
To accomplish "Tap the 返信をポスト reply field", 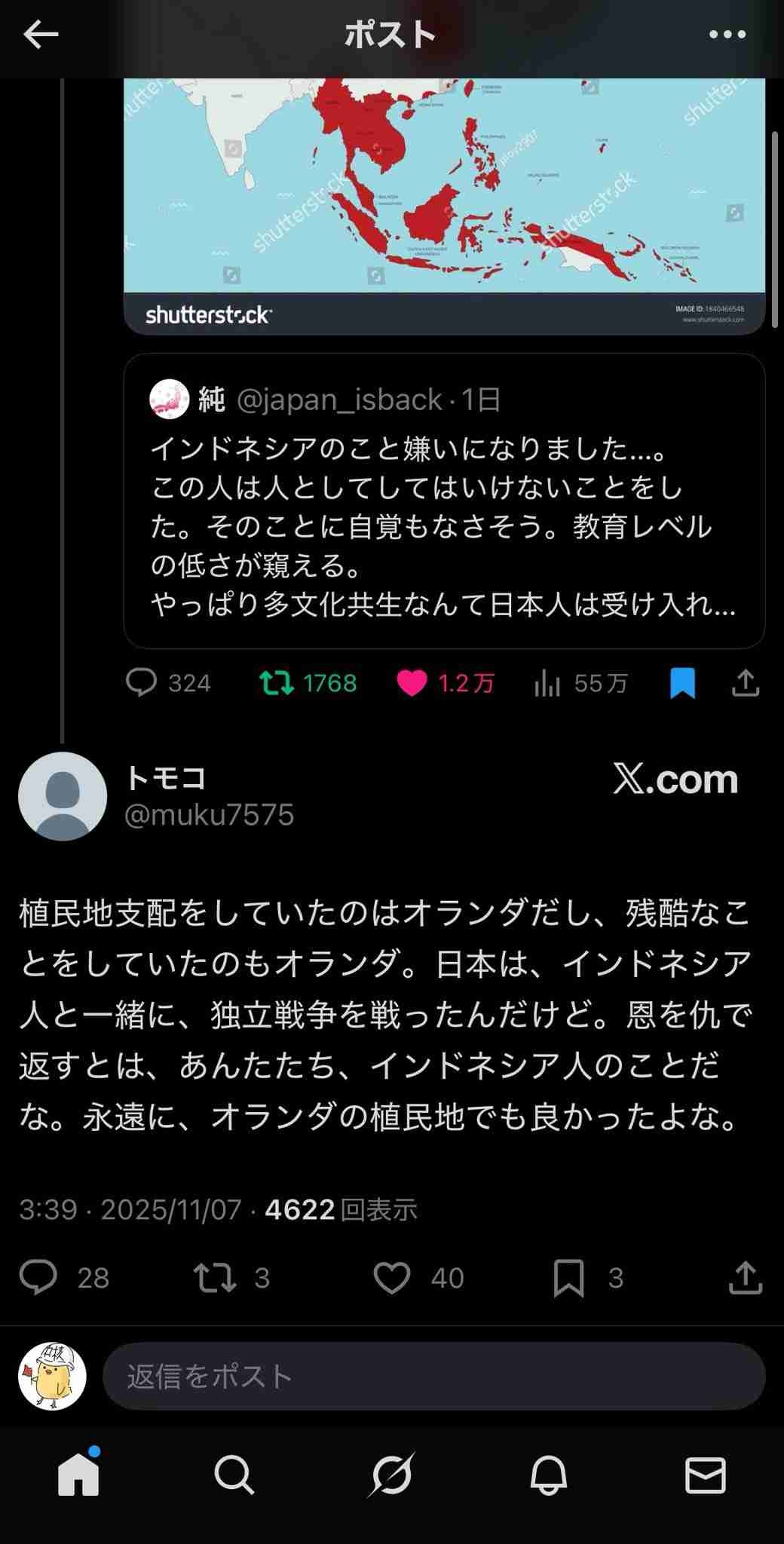I will tap(433, 1376).
